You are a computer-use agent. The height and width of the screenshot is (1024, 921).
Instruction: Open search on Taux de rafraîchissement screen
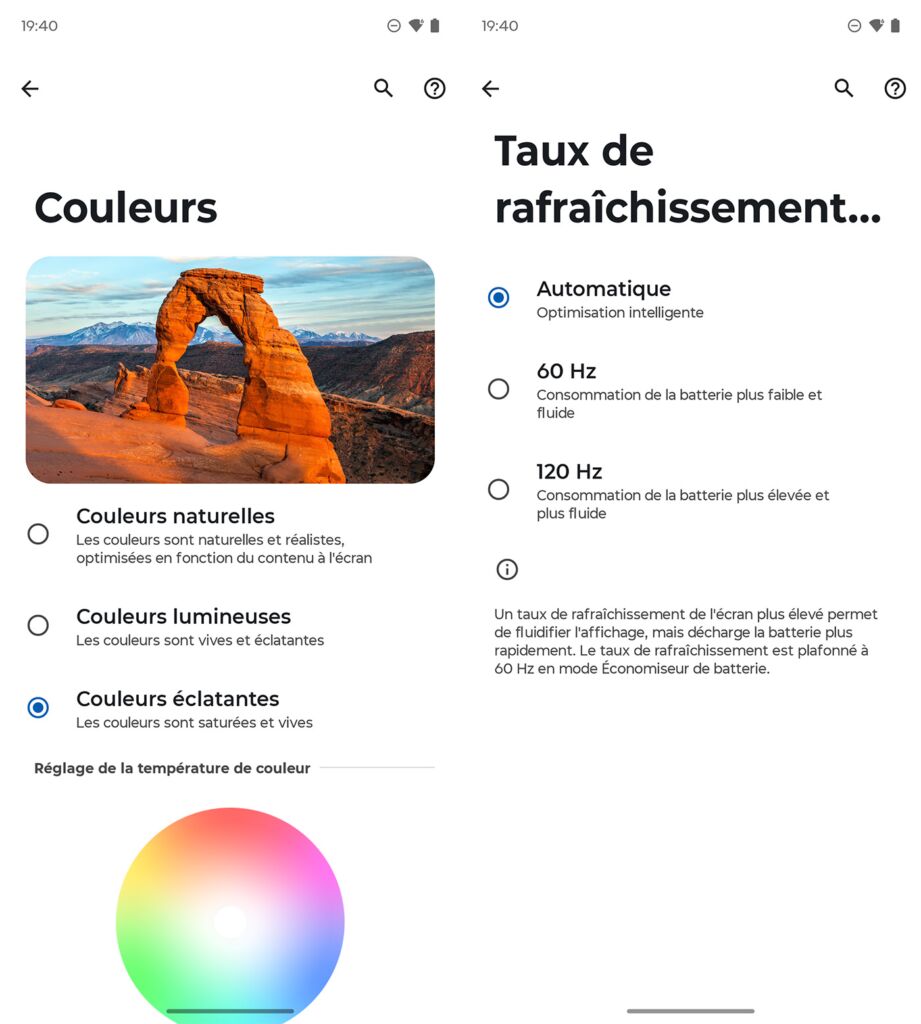[844, 88]
